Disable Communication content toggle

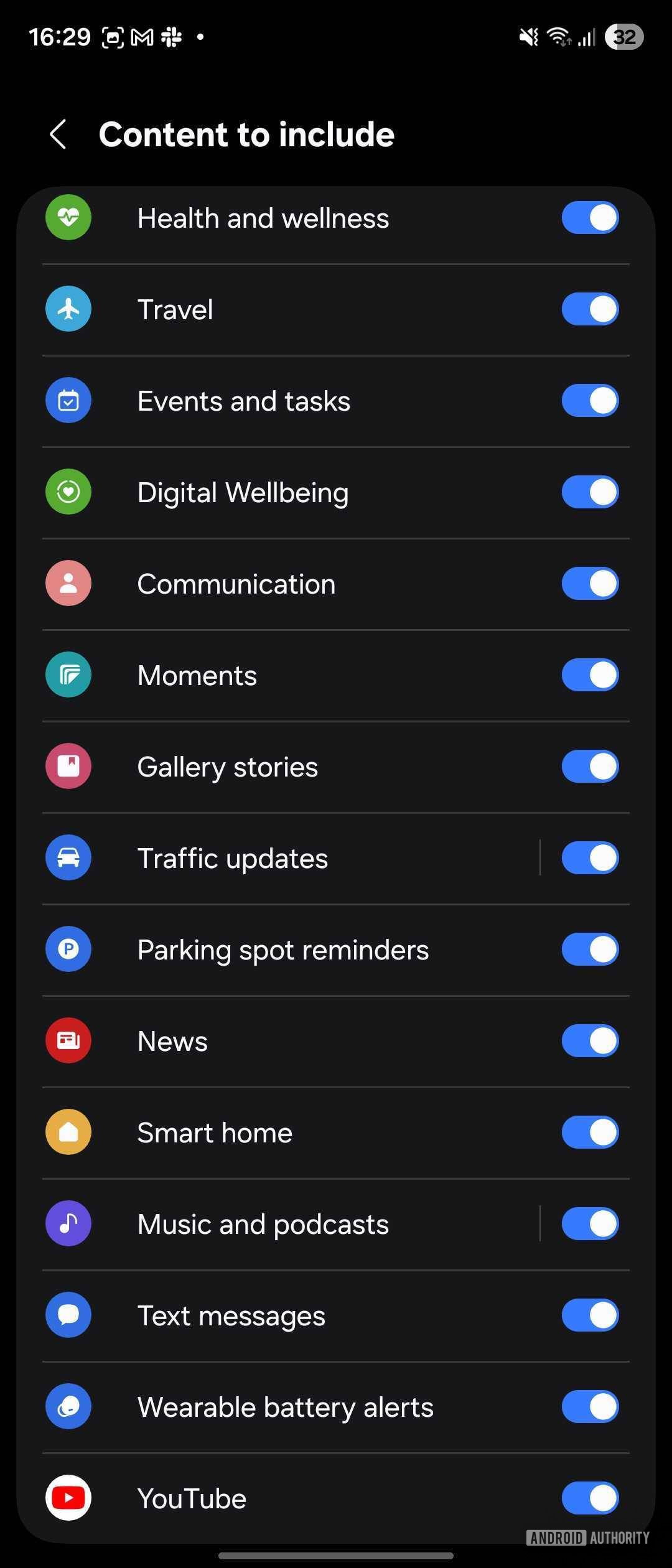point(590,584)
